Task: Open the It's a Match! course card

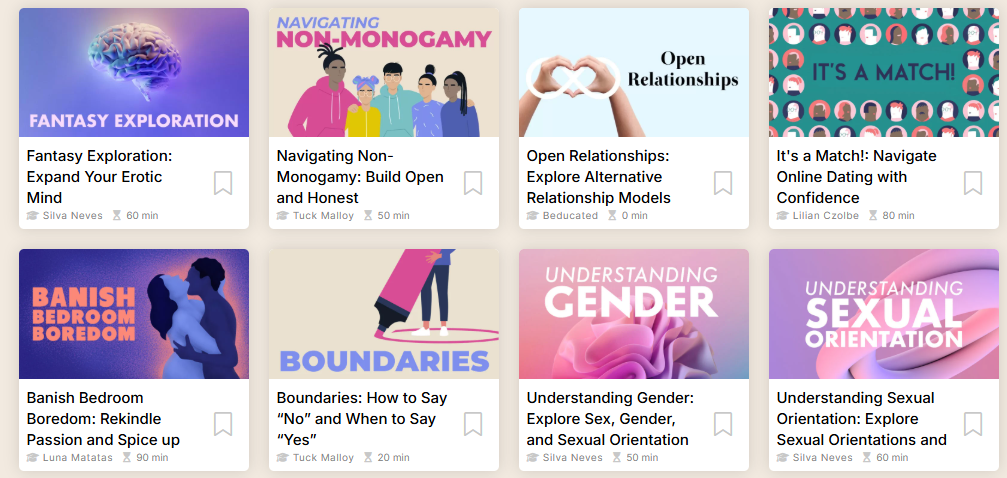Action: (883, 73)
